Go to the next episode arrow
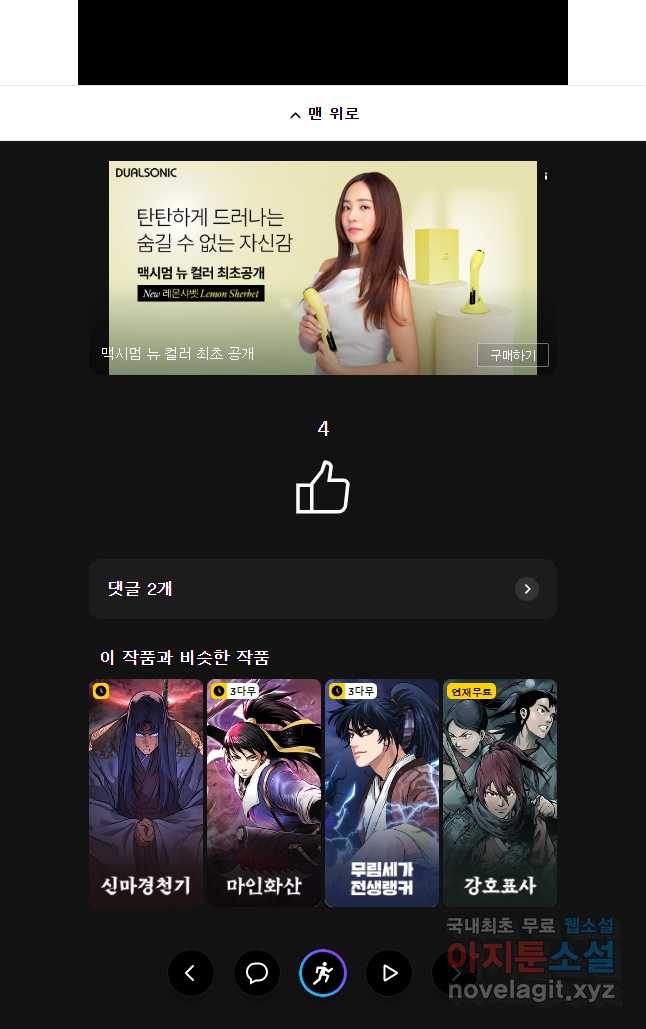 pos(455,973)
